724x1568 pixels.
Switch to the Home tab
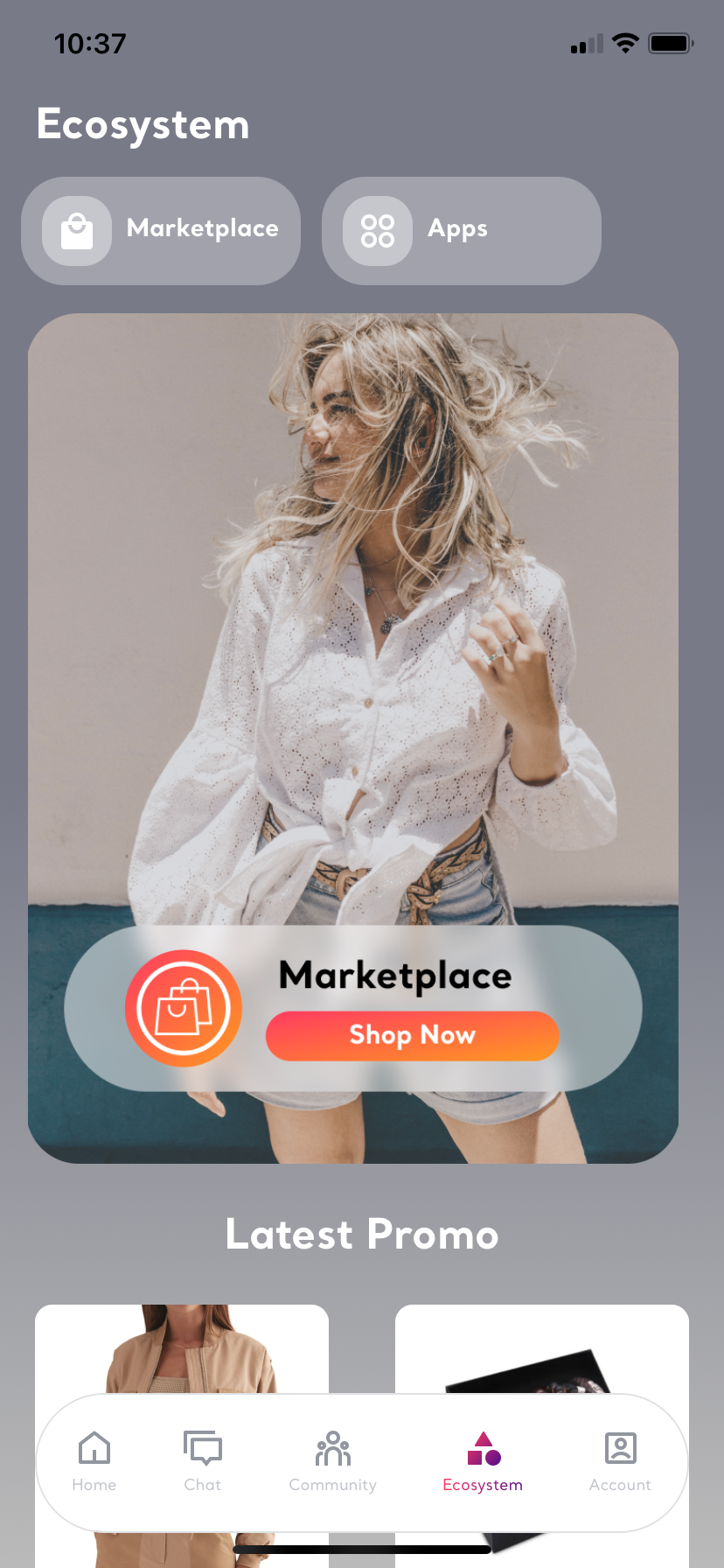click(94, 1461)
